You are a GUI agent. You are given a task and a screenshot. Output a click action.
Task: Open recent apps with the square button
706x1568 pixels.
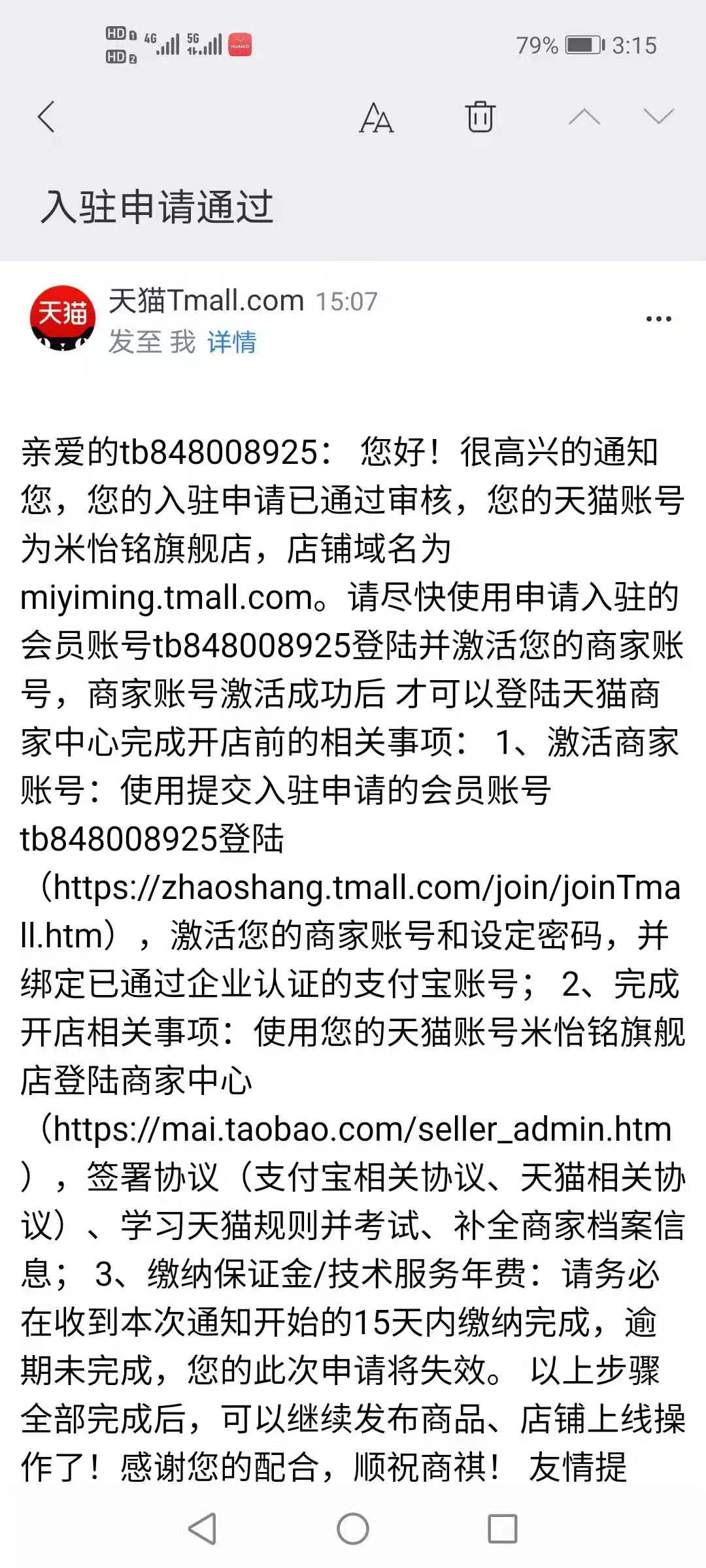click(x=503, y=1529)
